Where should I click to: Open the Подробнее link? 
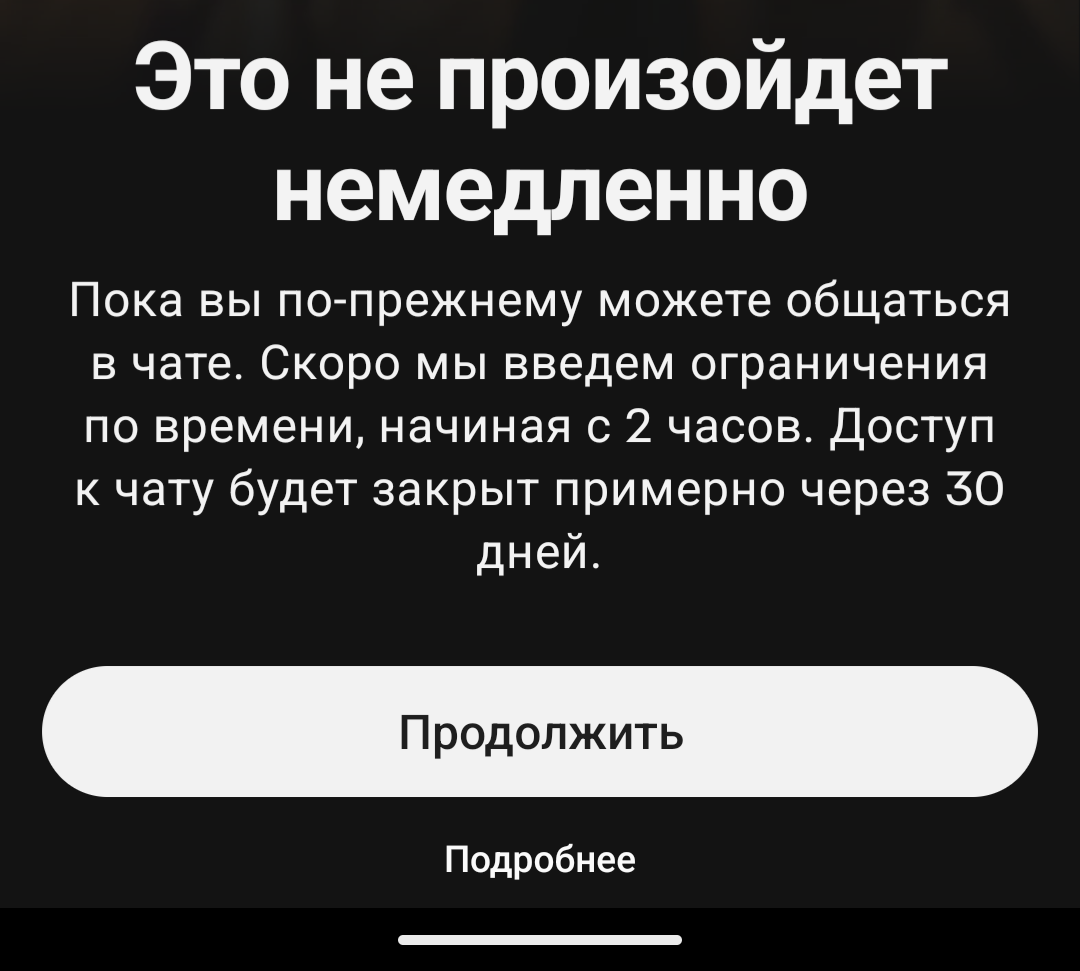tap(540, 859)
